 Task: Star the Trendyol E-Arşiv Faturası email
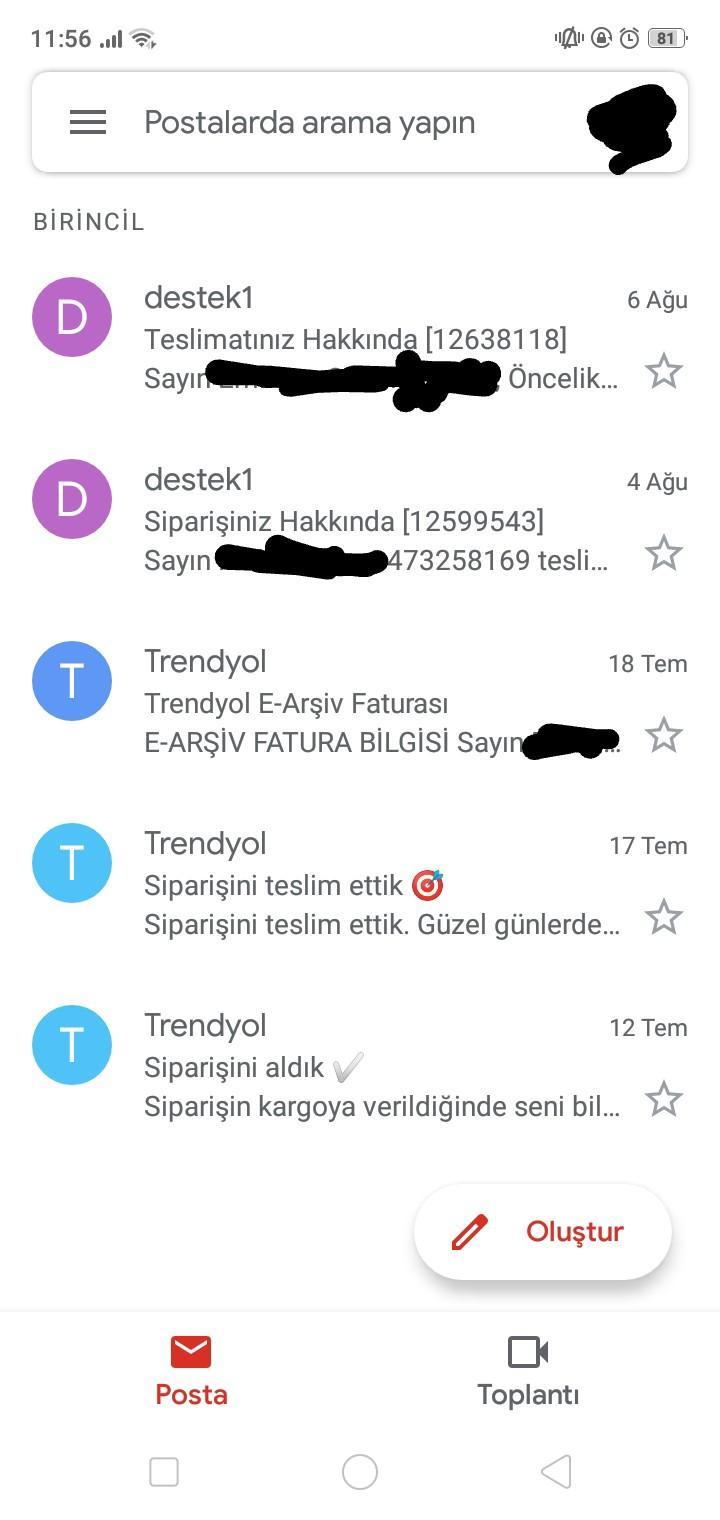click(664, 736)
